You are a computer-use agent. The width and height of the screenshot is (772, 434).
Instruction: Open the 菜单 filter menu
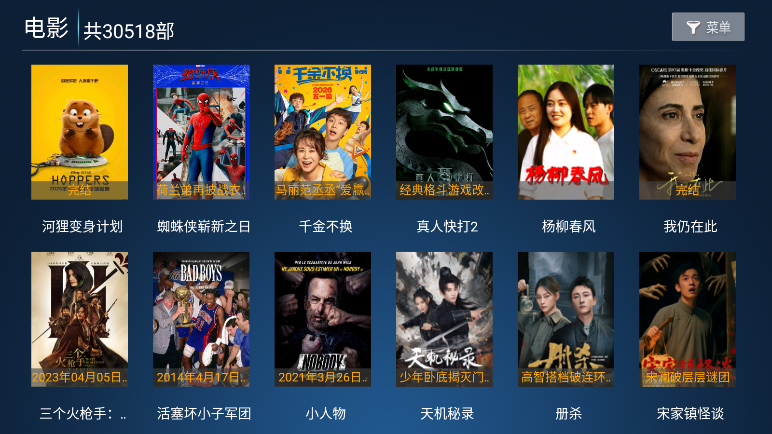pyautogui.click(x=708, y=27)
